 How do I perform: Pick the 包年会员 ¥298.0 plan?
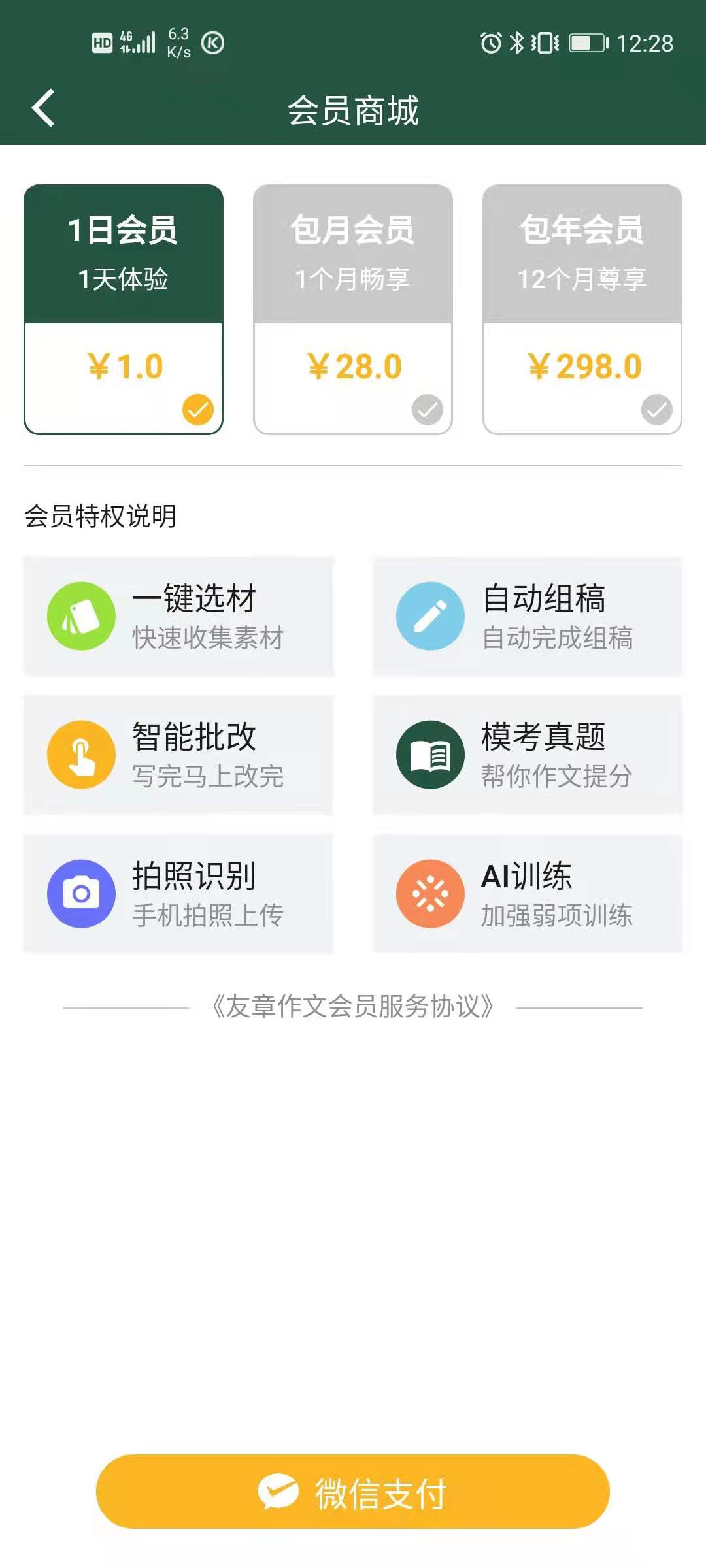582,309
